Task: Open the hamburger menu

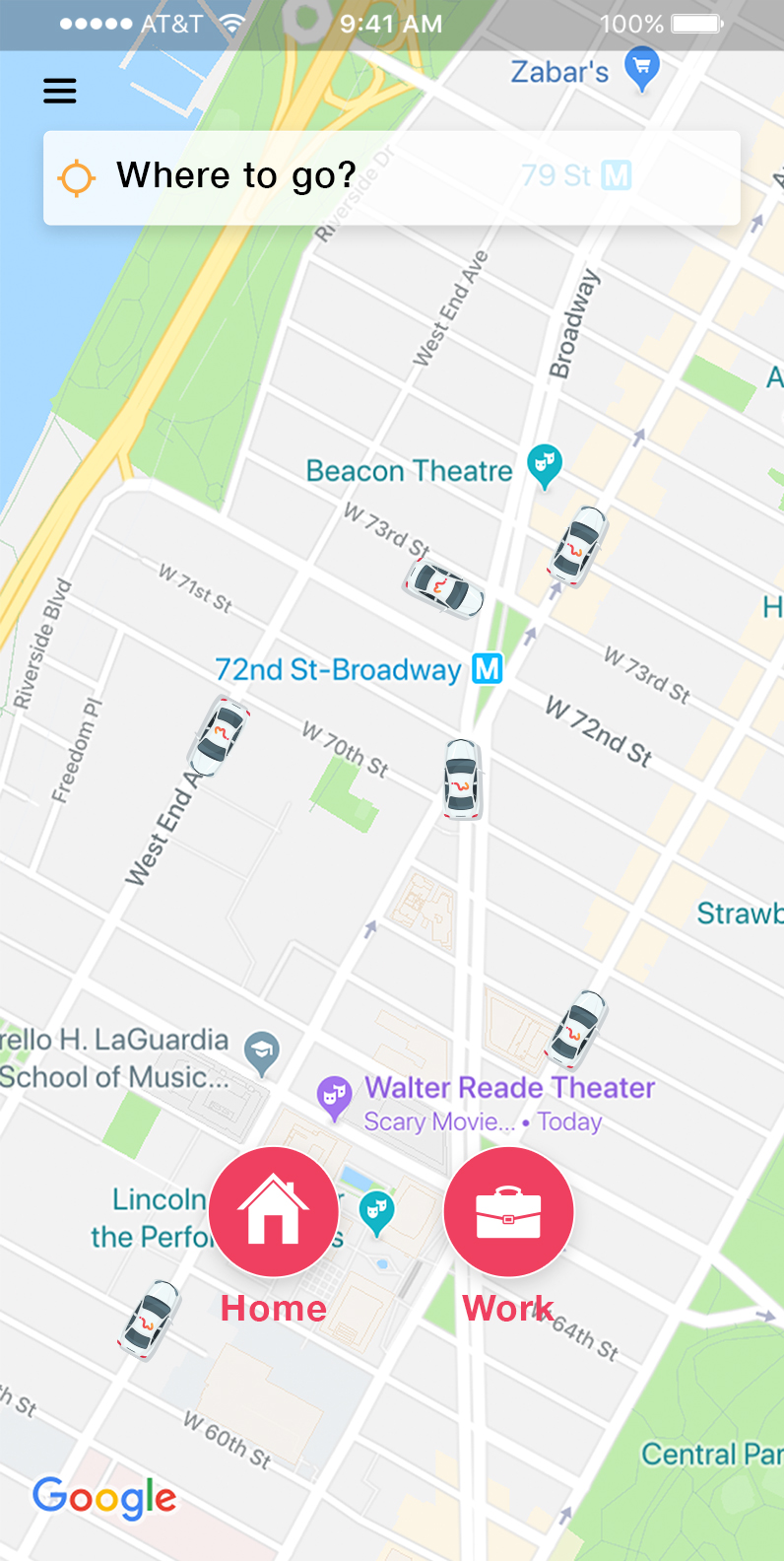Action: [x=60, y=92]
